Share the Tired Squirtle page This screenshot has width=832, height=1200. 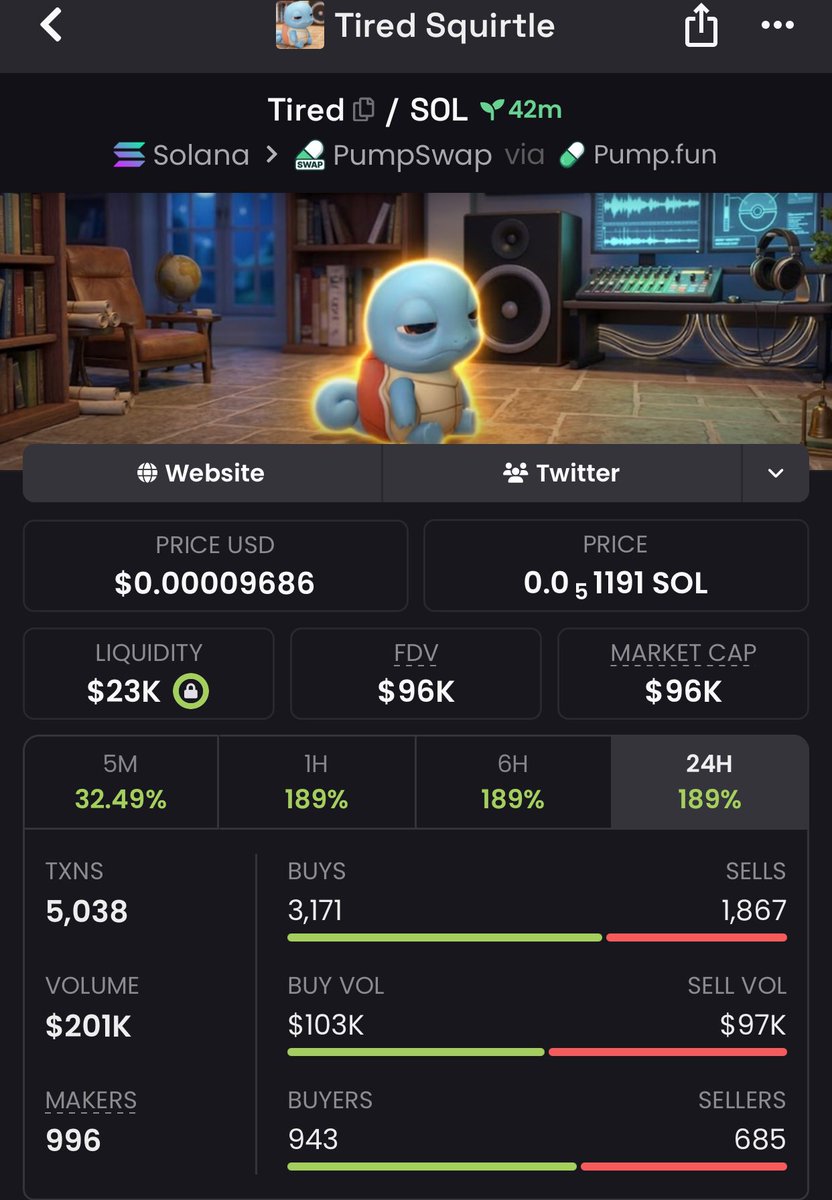pos(701,26)
